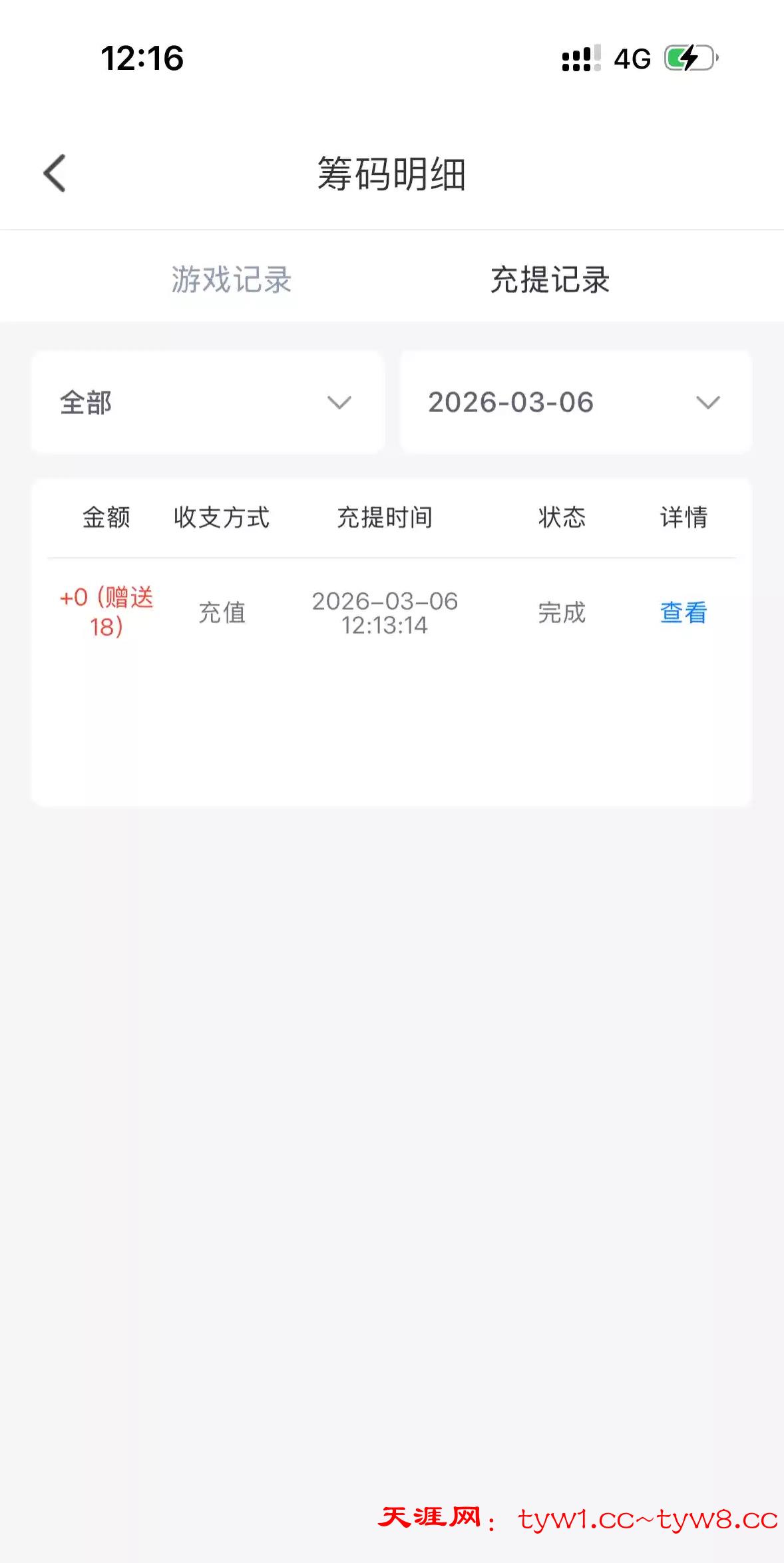This screenshot has height=1563, width=784.
Task: Tap 查看 to view record details
Action: click(683, 612)
